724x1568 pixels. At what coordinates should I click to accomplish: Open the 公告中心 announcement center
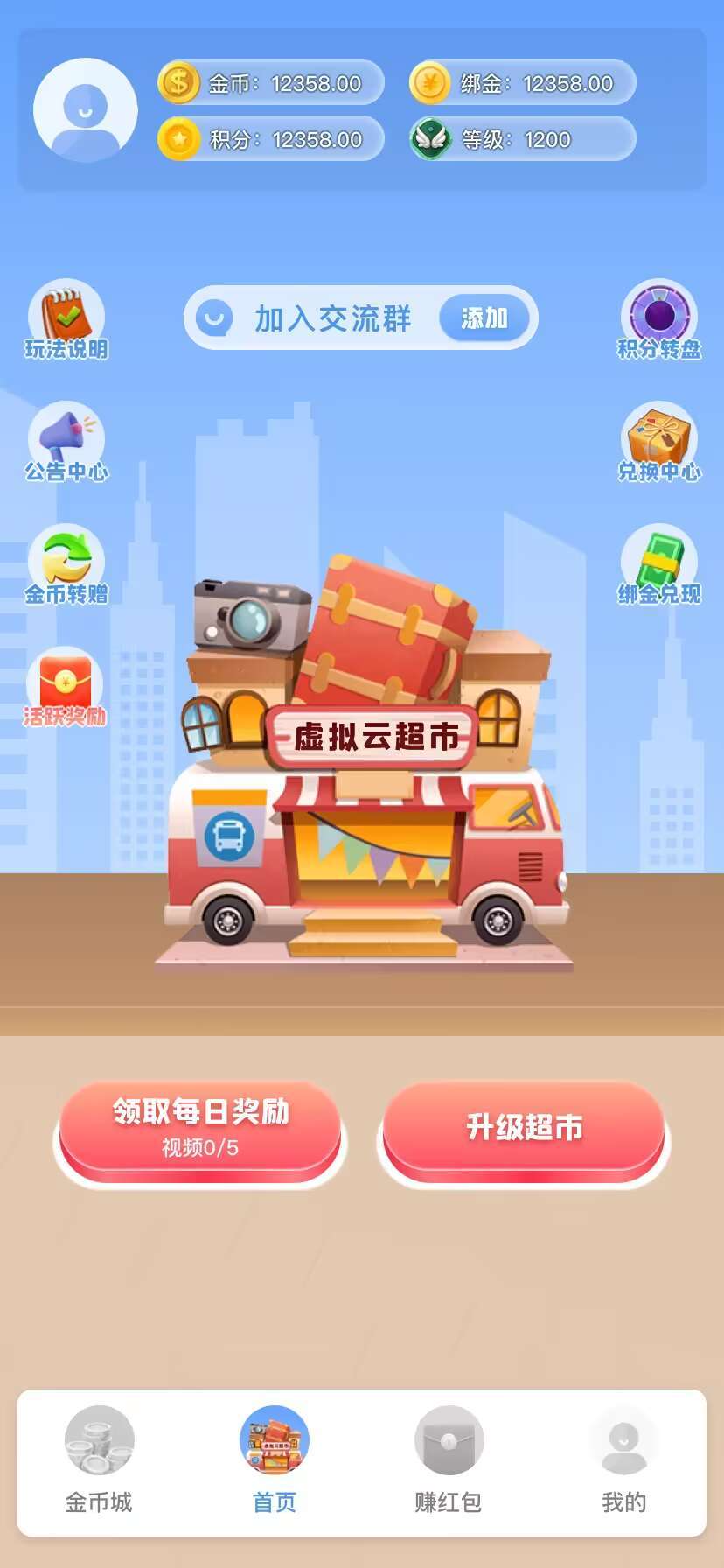pos(66,444)
